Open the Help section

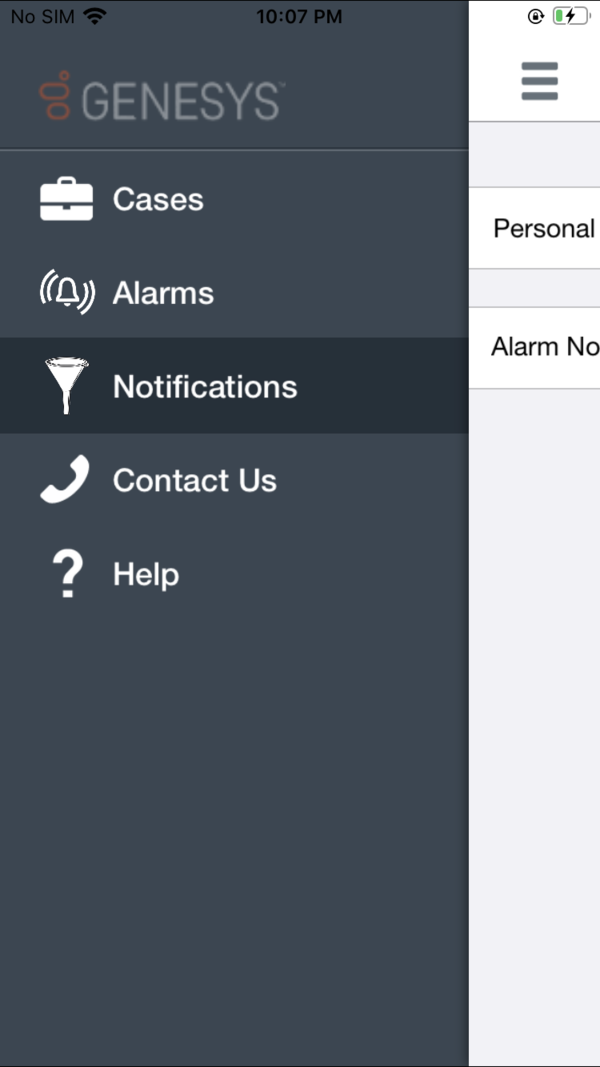tap(234, 574)
